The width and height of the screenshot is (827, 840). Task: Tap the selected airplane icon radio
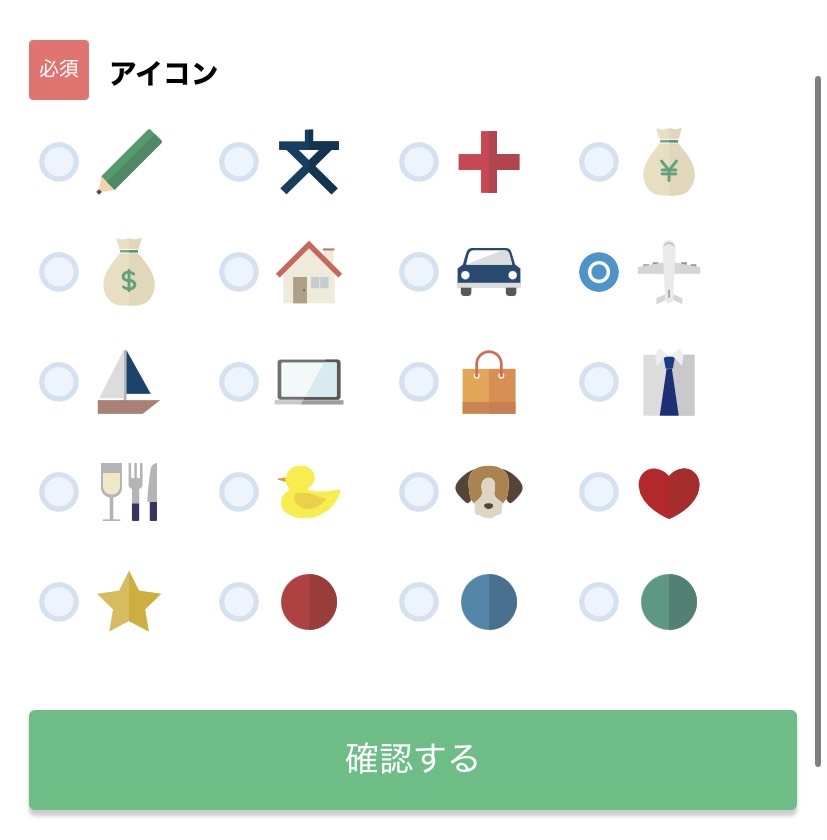(599, 271)
